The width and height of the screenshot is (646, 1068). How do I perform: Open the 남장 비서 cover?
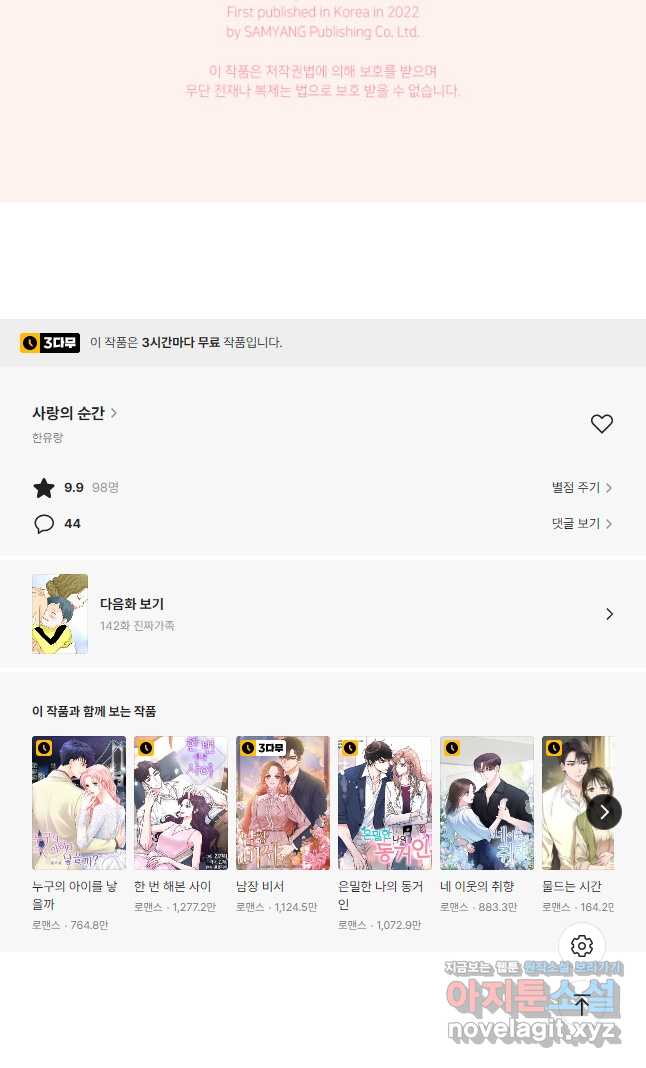(283, 802)
